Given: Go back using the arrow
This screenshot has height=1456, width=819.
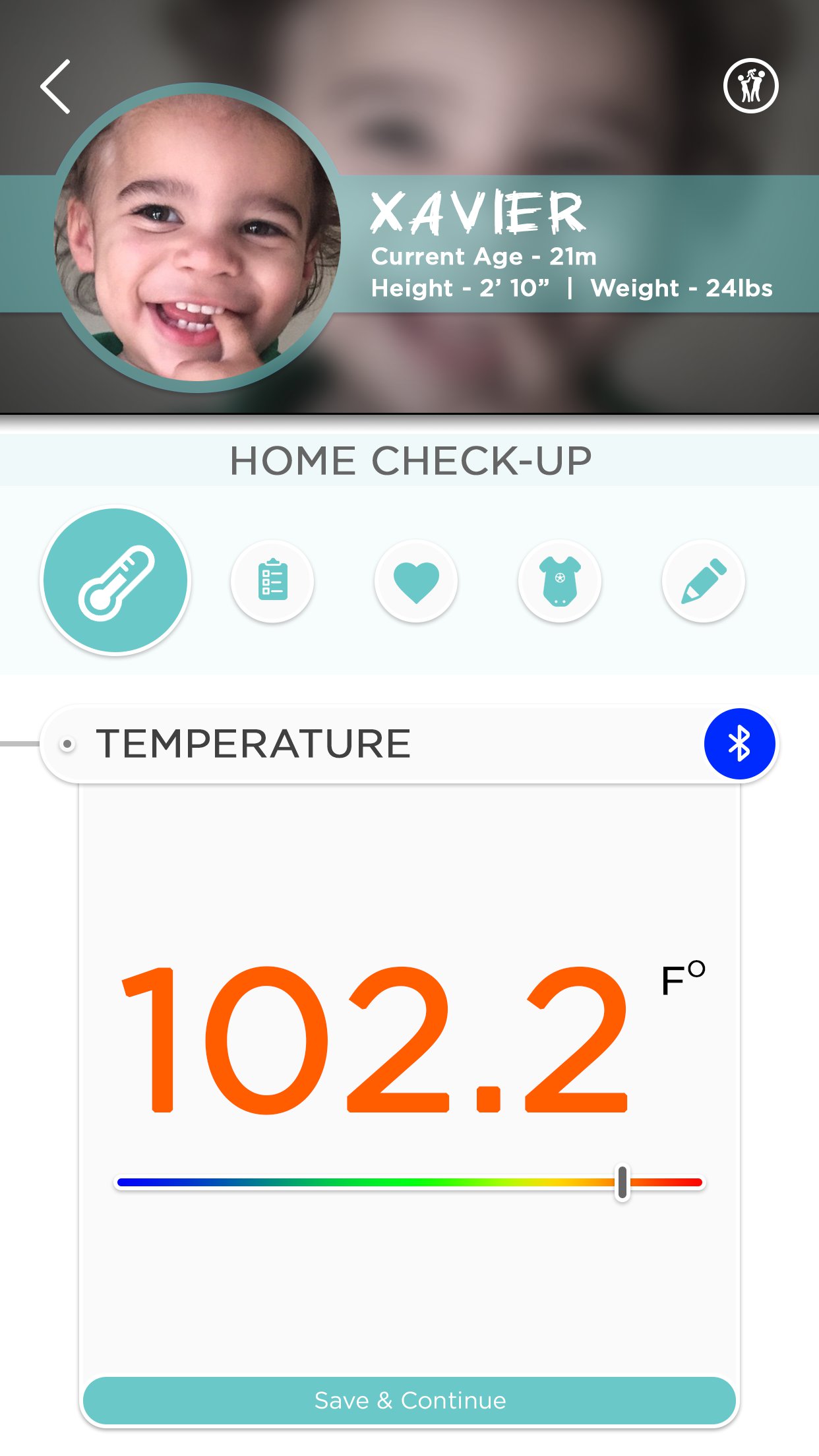Looking at the screenshot, I should 55,87.
